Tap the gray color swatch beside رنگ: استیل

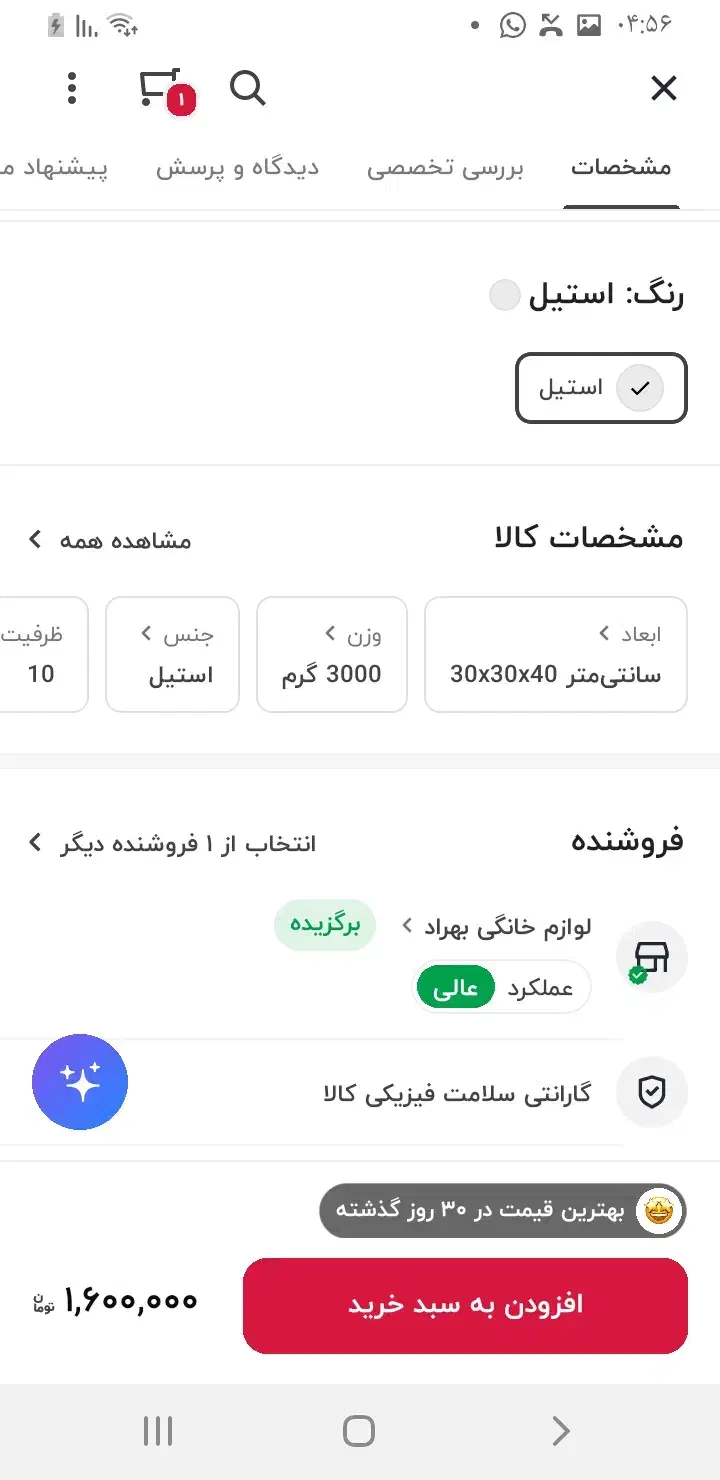pos(505,295)
